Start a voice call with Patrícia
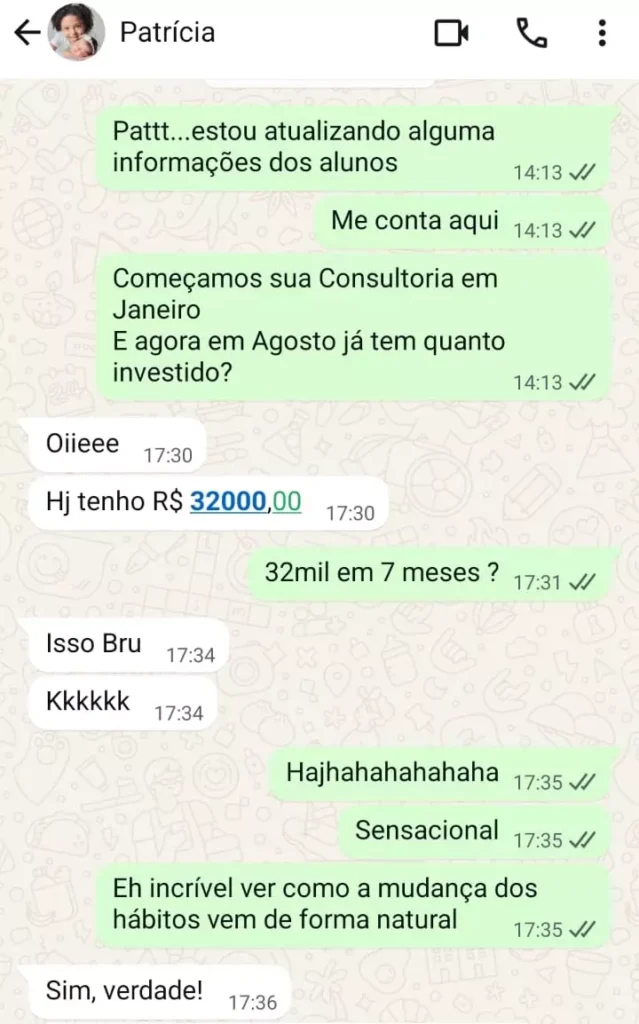The image size is (639, 1024). (531, 33)
